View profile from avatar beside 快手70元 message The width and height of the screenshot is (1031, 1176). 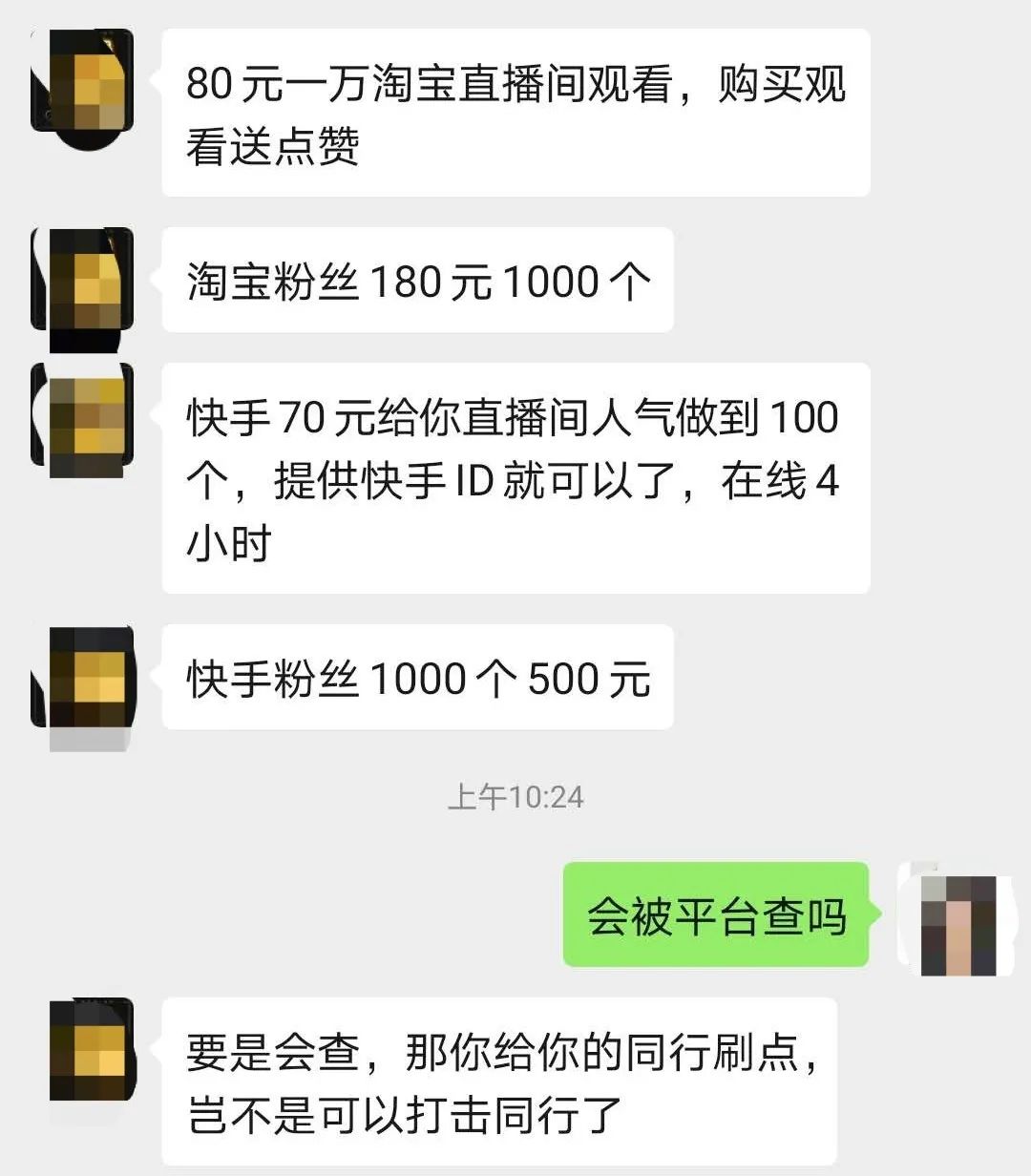click(x=84, y=418)
